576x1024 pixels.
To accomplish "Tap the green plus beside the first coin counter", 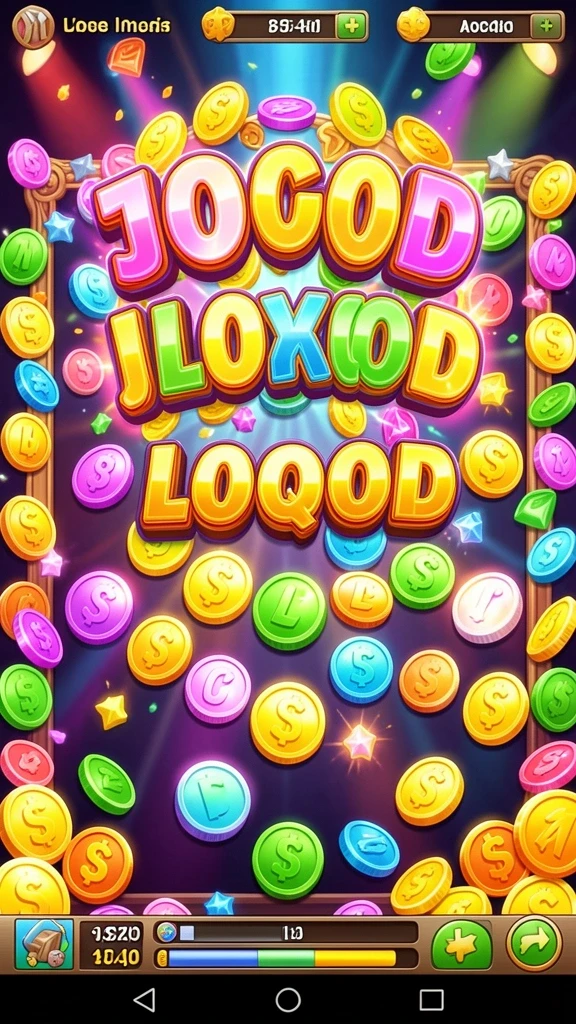I will [351, 27].
